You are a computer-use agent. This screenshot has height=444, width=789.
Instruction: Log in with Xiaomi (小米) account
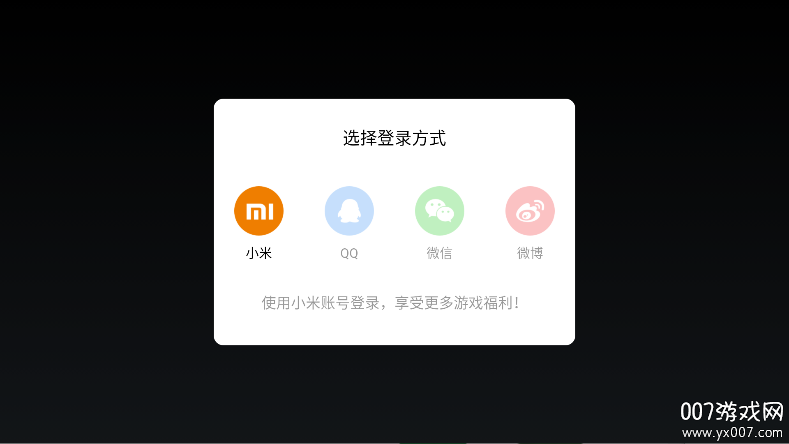[259, 211]
